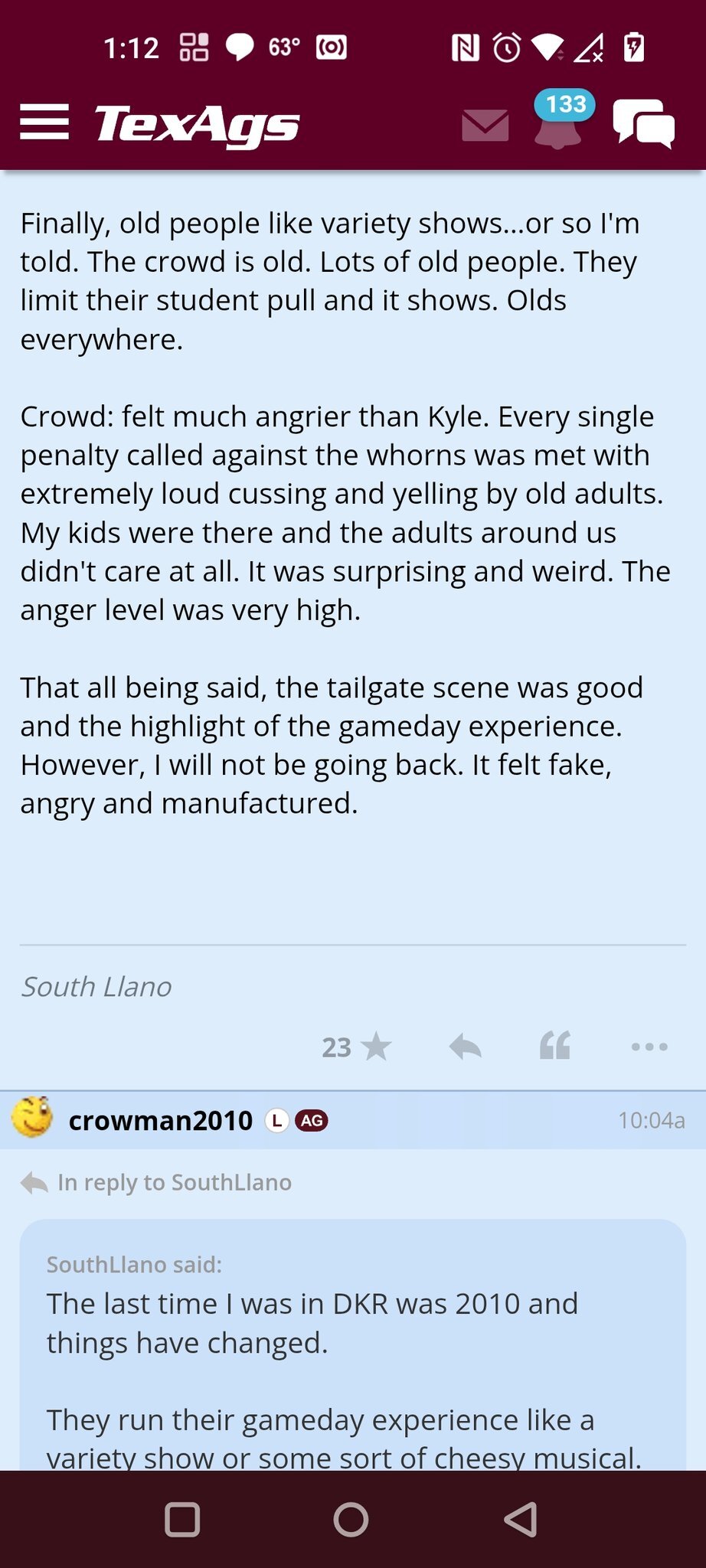Open the notifications bell showing 133
706x1568 pixels.
[558, 126]
